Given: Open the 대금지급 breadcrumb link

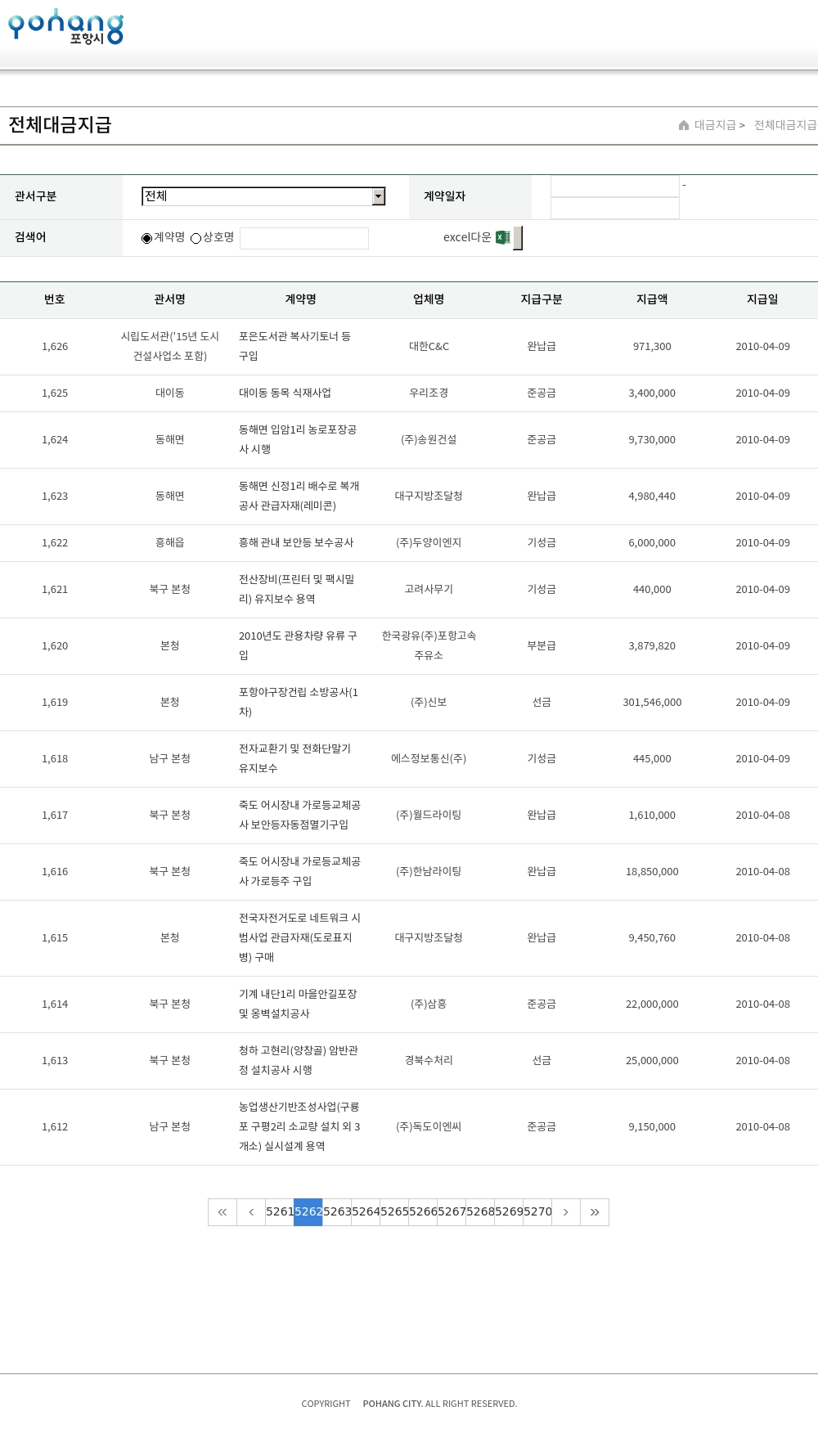Looking at the screenshot, I should pos(714,125).
